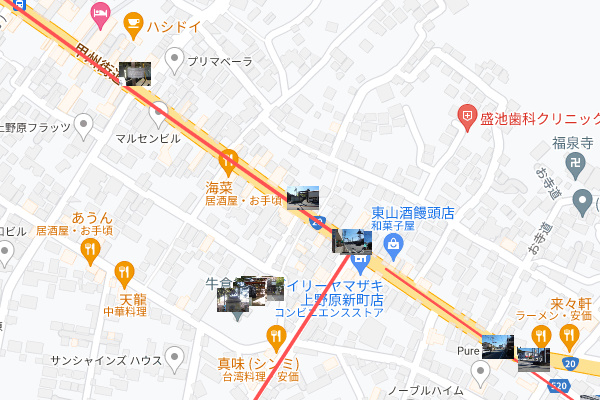Viewport: 600px width, 400px height.
Task: Select the 福泉寺 temple marker
Action: click(x=576, y=160)
